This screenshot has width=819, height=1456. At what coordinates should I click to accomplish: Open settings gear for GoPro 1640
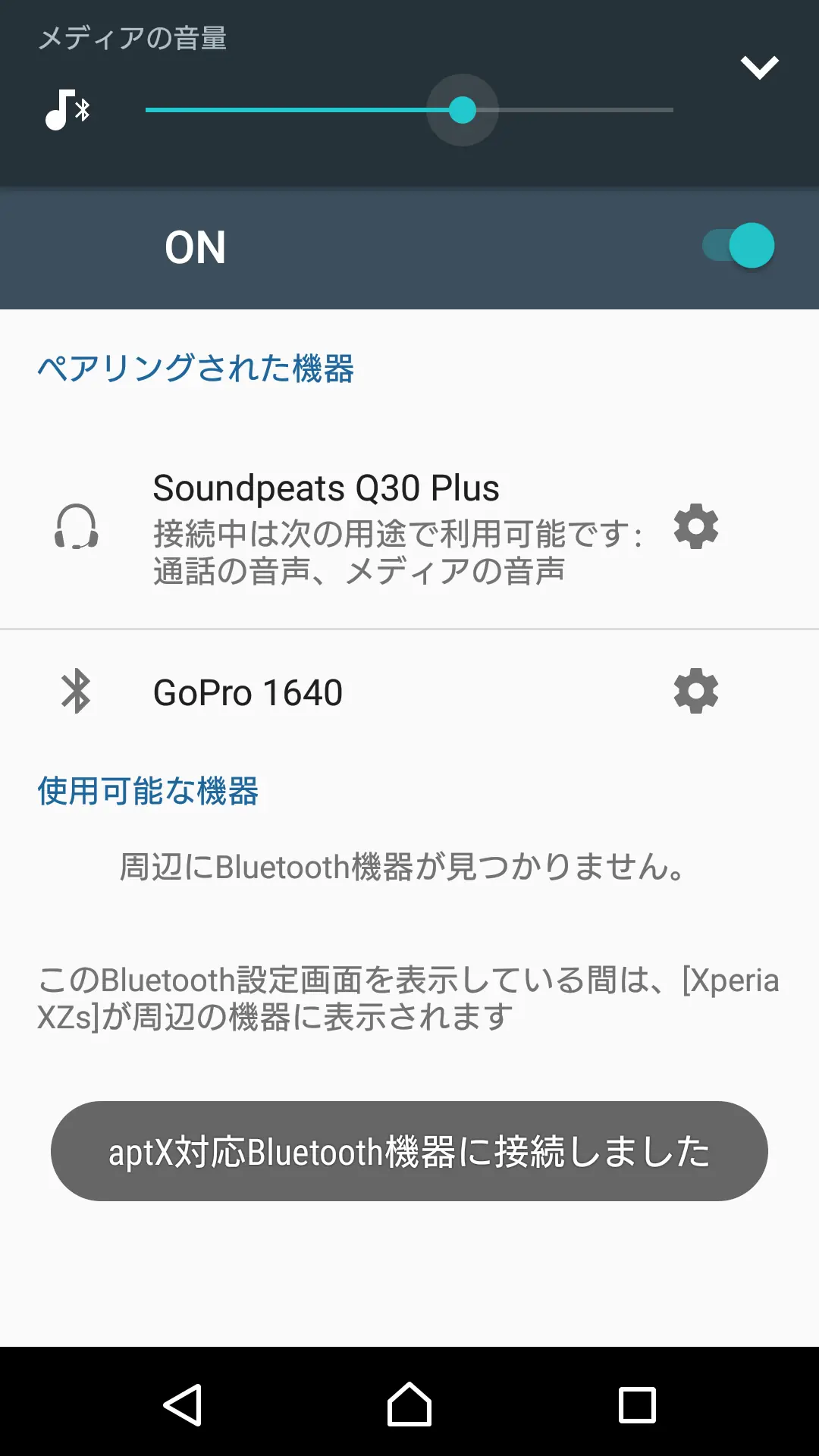[x=696, y=691]
